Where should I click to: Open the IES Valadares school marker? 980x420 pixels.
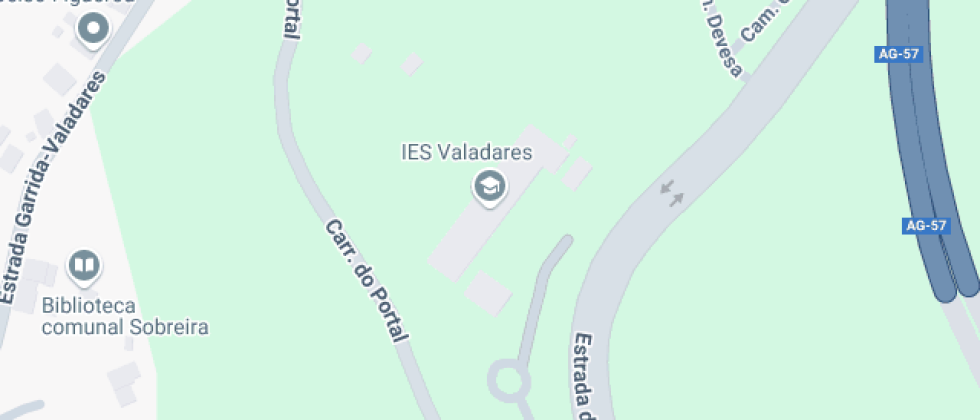tap(489, 185)
